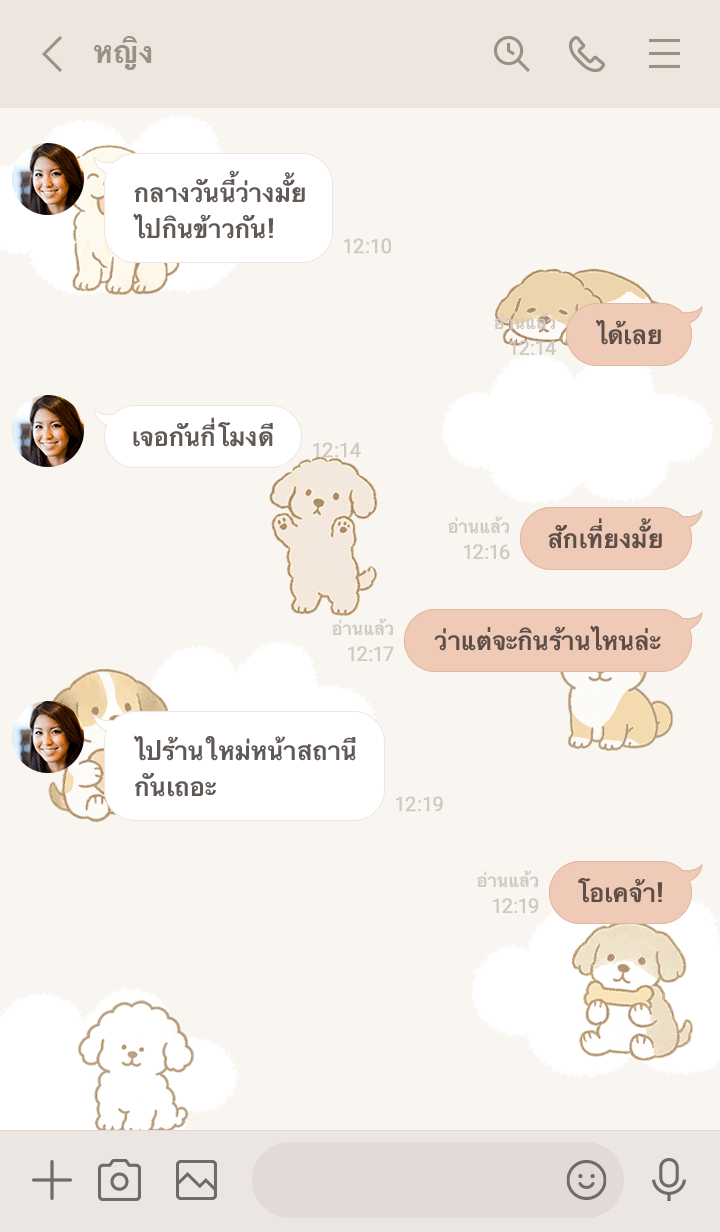This screenshot has height=1232, width=720.
Task: Open หญิง's profile picture beside กลางวันนี้ว่างมั้ย
Action: (x=48, y=179)
